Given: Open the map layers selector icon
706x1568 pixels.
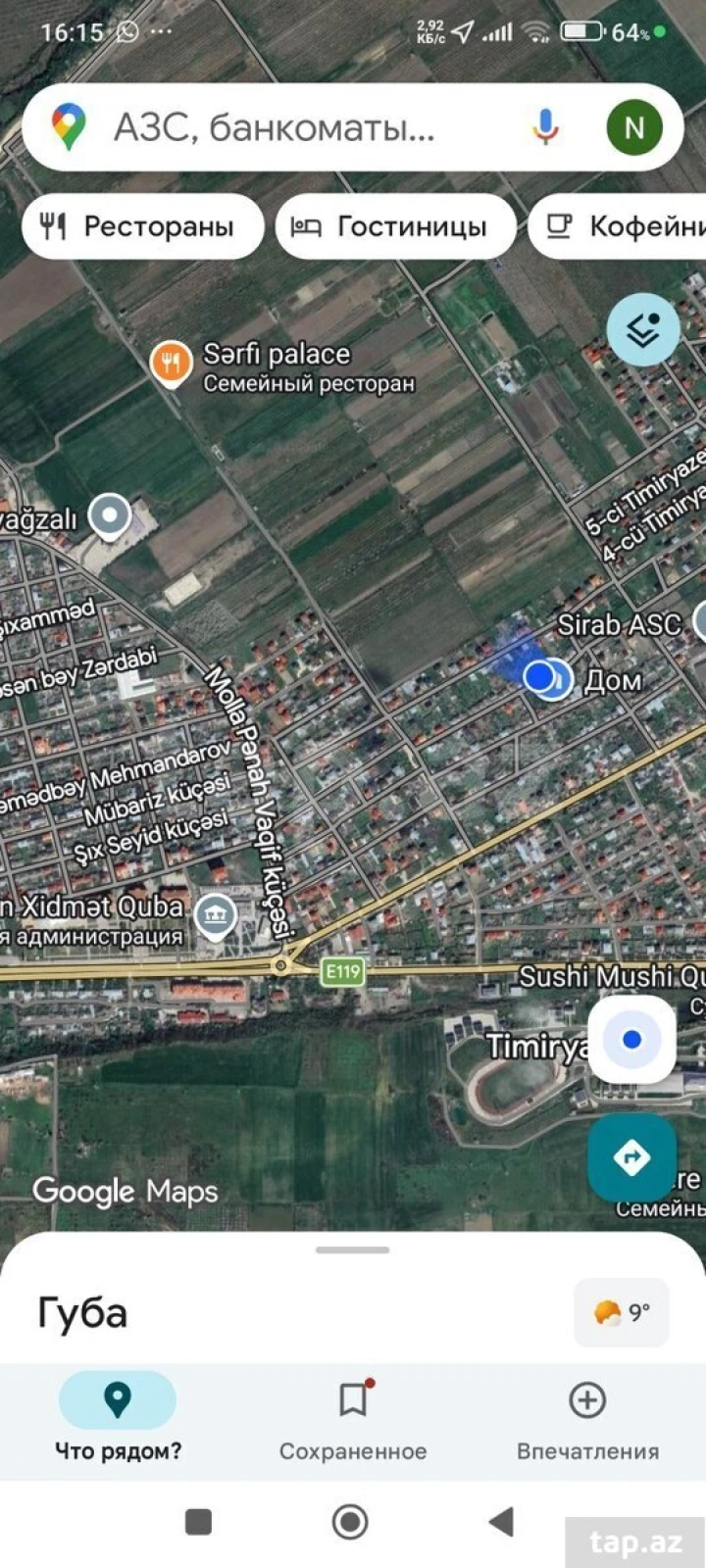Looking at the screenshot, I should pyautogui.click(x=643, y=328).
